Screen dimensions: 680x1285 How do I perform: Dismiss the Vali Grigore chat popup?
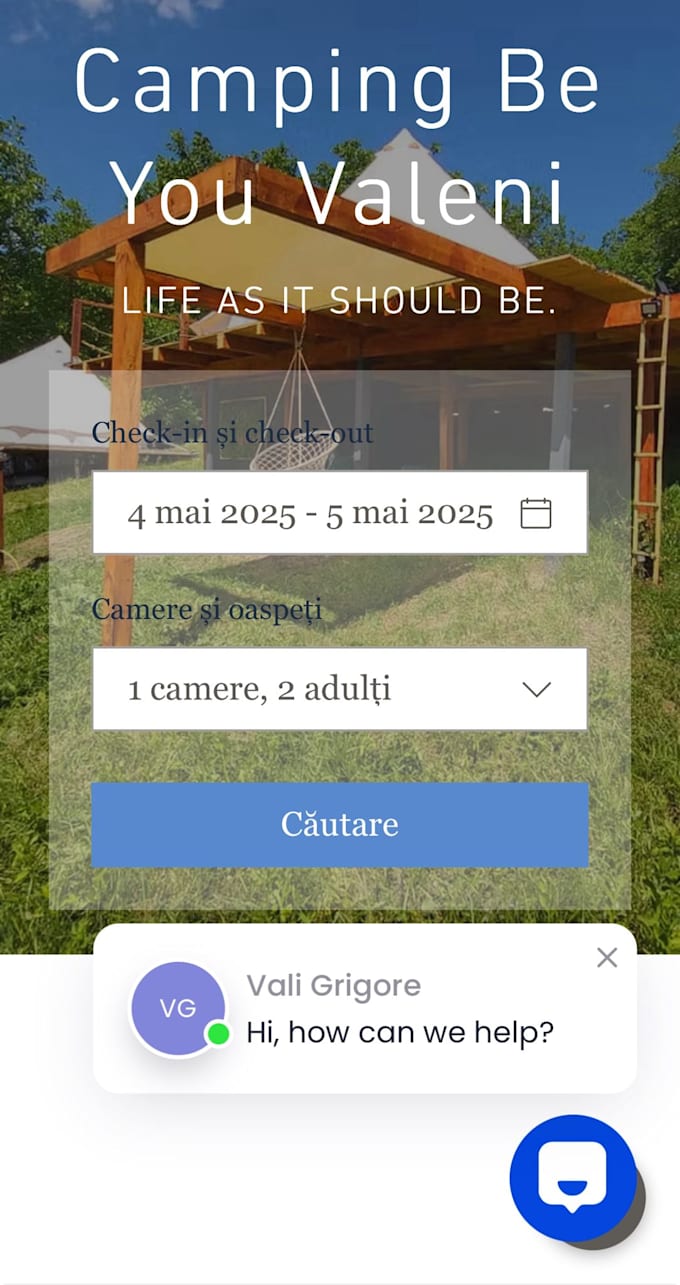607,958
